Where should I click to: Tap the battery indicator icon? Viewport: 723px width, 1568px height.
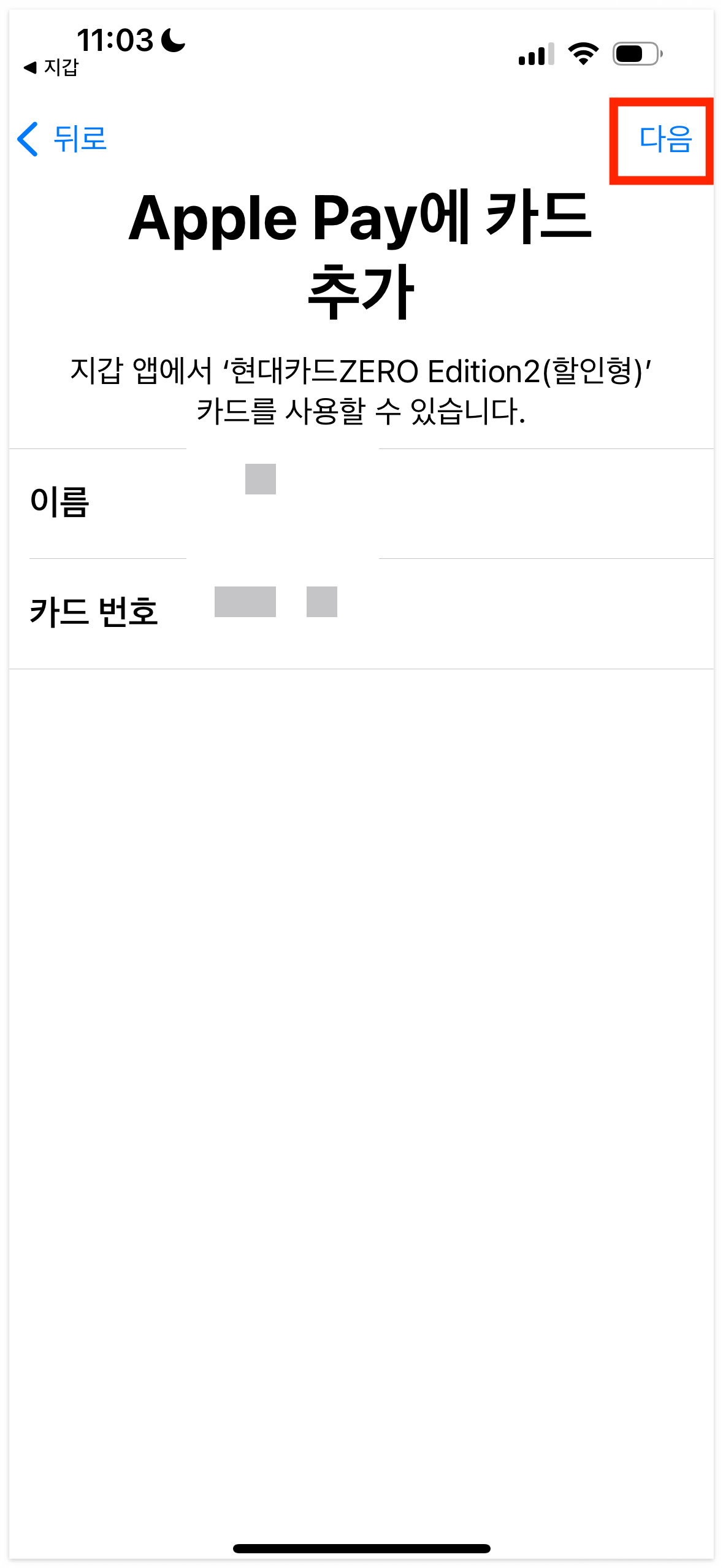tap(635, 55)
